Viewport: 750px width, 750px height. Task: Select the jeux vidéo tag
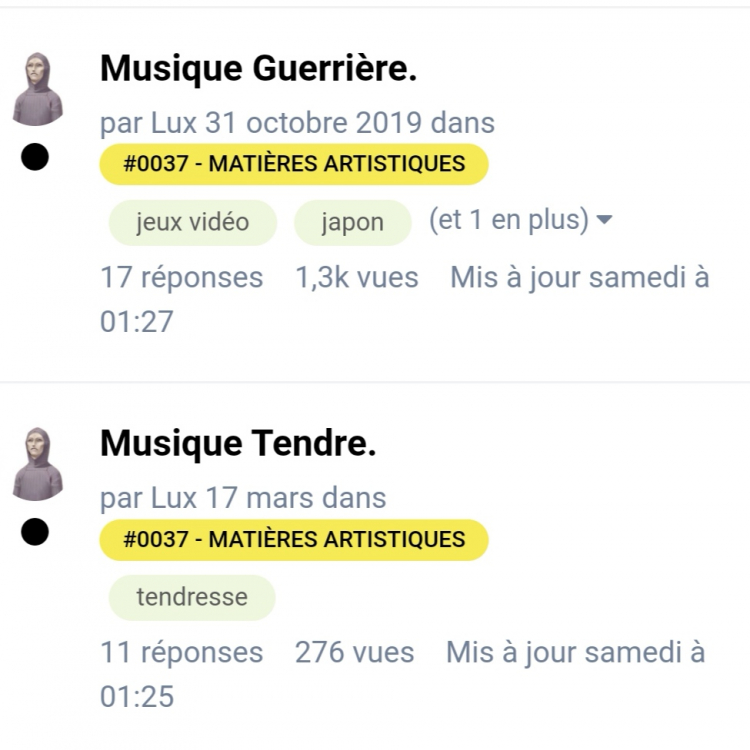[x=192, y=221]
